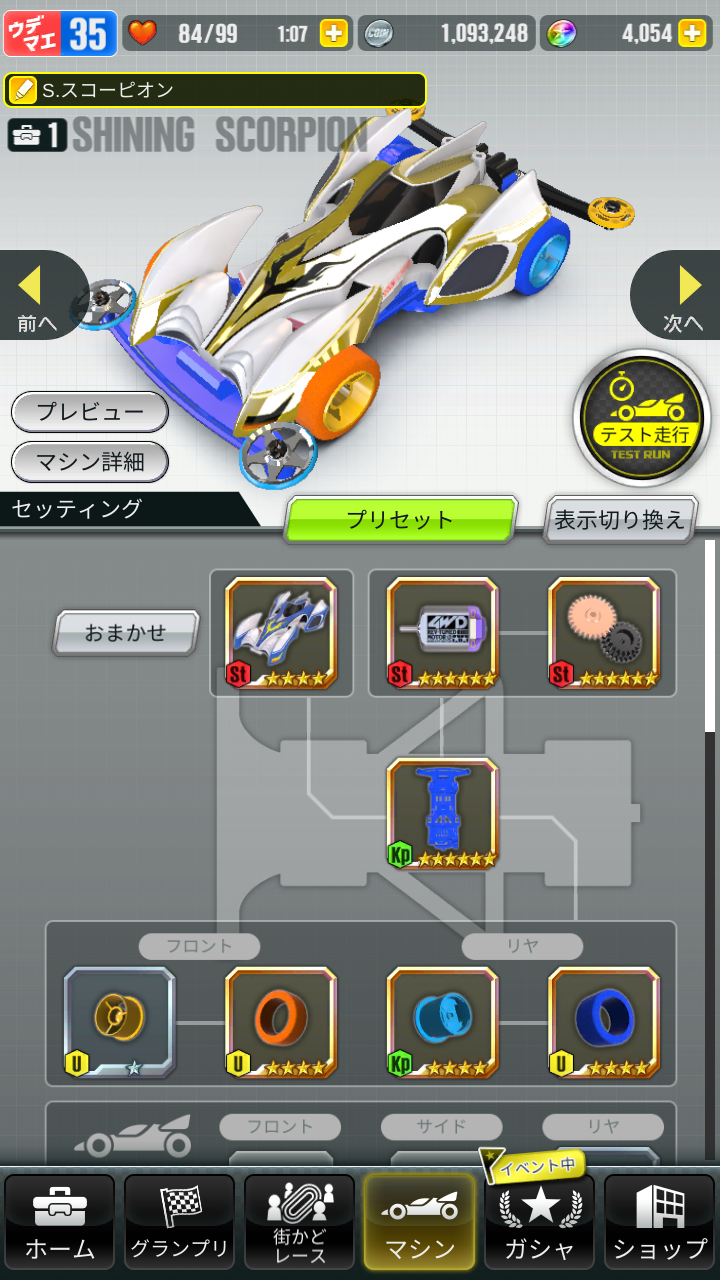
Task: Use the おまかせ auto setup
Action: (126, 633)
